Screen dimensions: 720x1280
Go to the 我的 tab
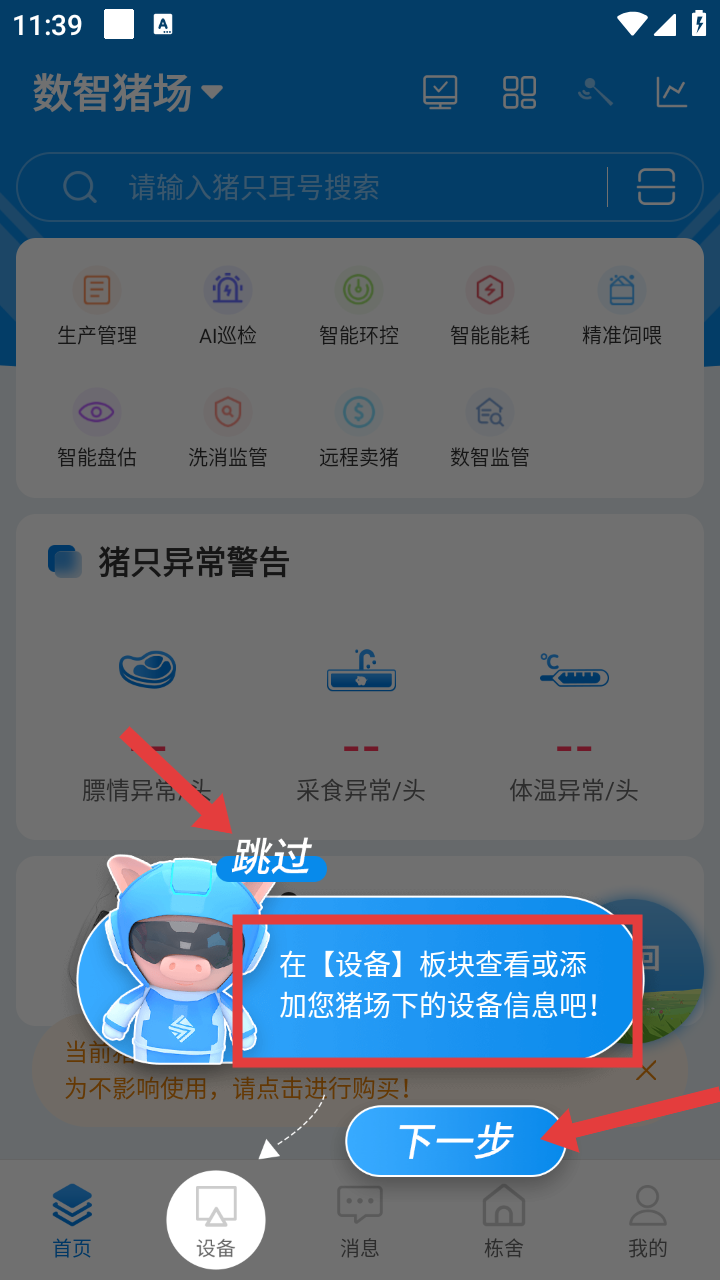pos(647,1220)
